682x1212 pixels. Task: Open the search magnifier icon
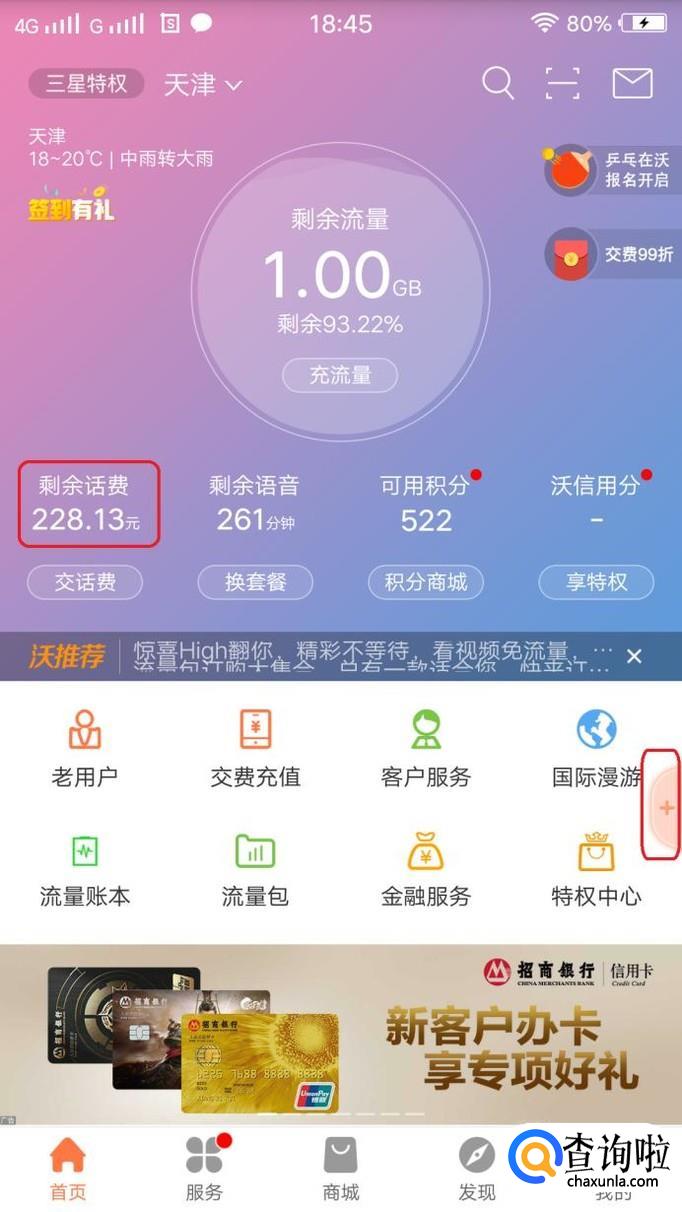pos(497,83)
